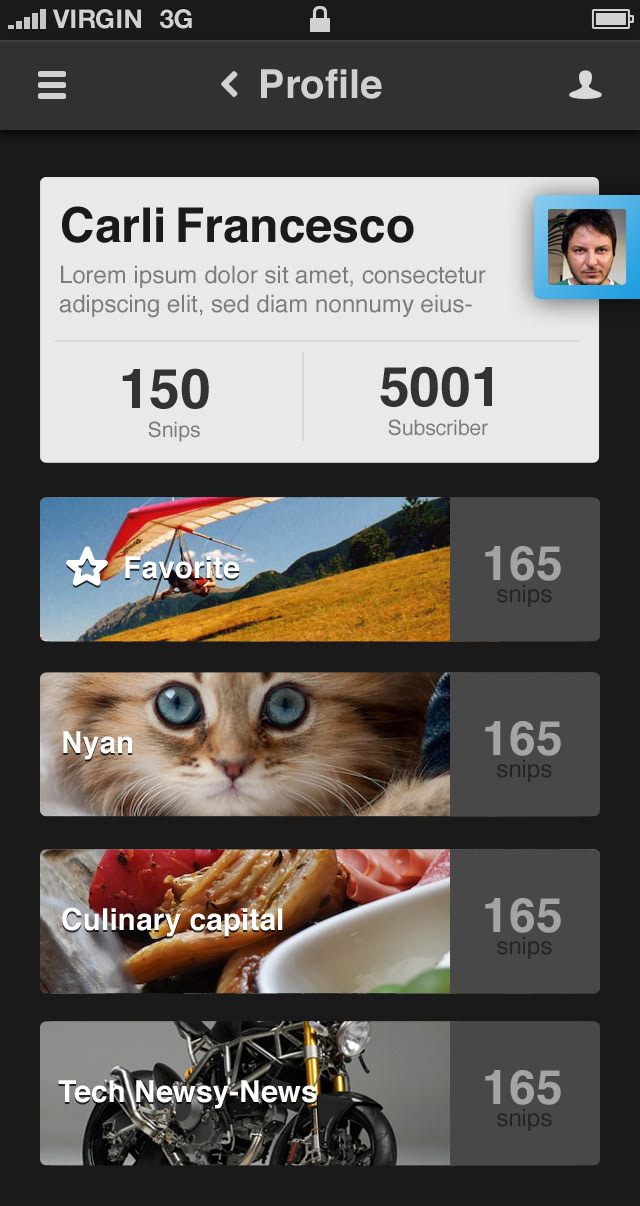
Task: View the 5001 Subscriber list
Action: [x=438, y=400]
